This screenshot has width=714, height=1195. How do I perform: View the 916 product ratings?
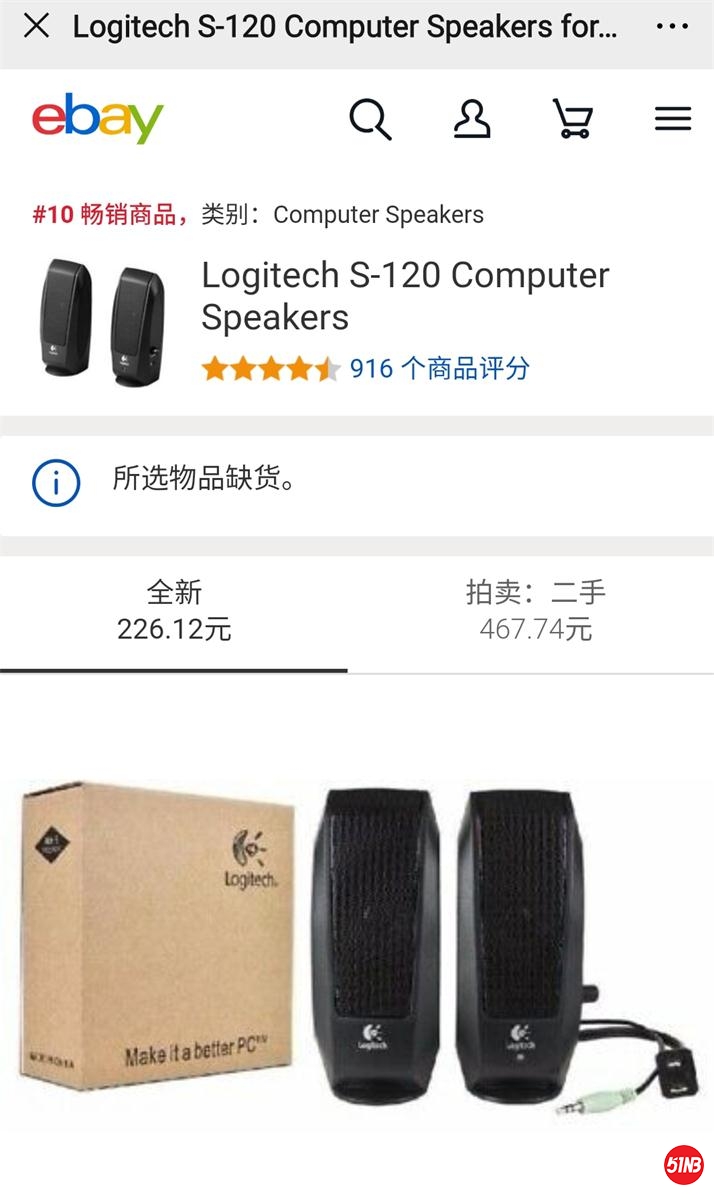[x=439, y=369]
